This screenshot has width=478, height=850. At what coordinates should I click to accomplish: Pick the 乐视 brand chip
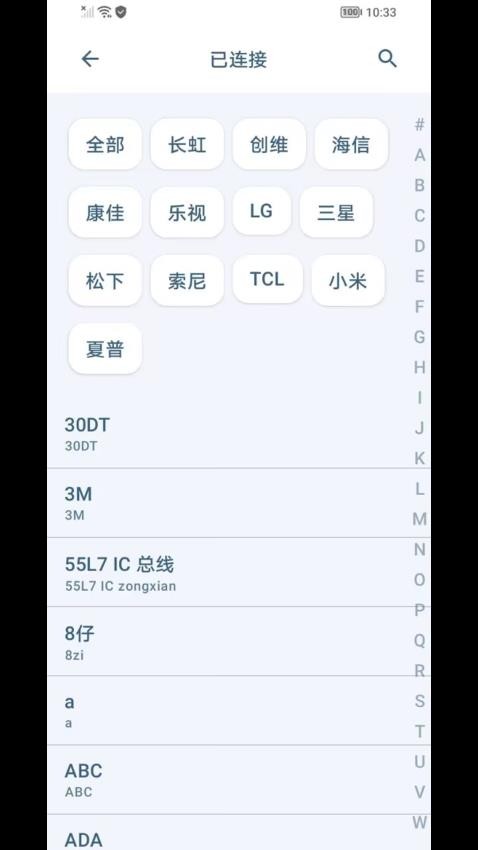pos(187,212)
